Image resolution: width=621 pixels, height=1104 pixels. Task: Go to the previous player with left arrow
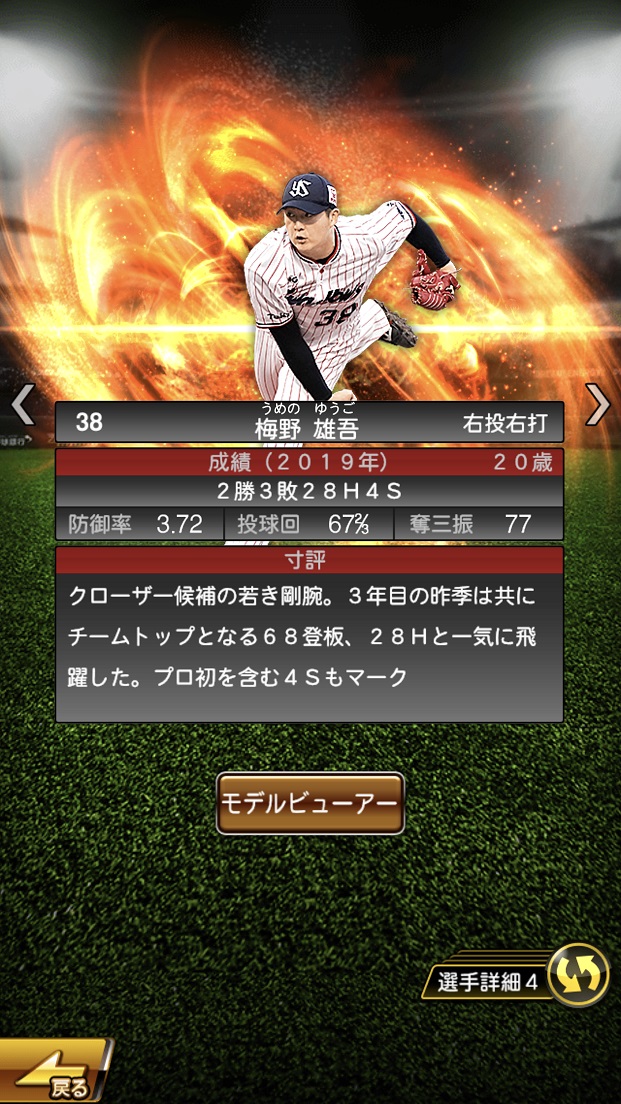[22, 404]
